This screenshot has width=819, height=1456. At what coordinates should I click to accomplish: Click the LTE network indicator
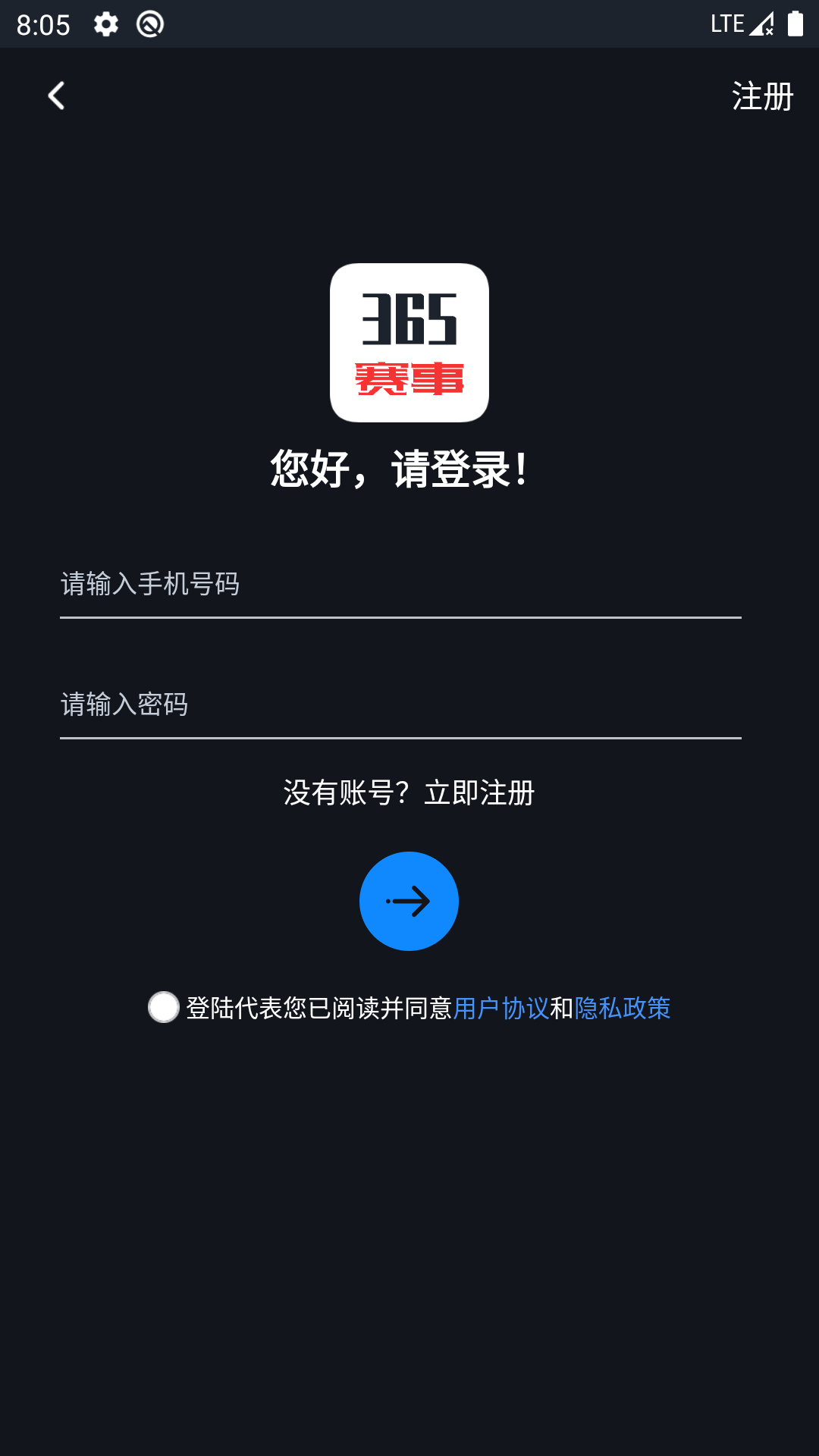726,23
